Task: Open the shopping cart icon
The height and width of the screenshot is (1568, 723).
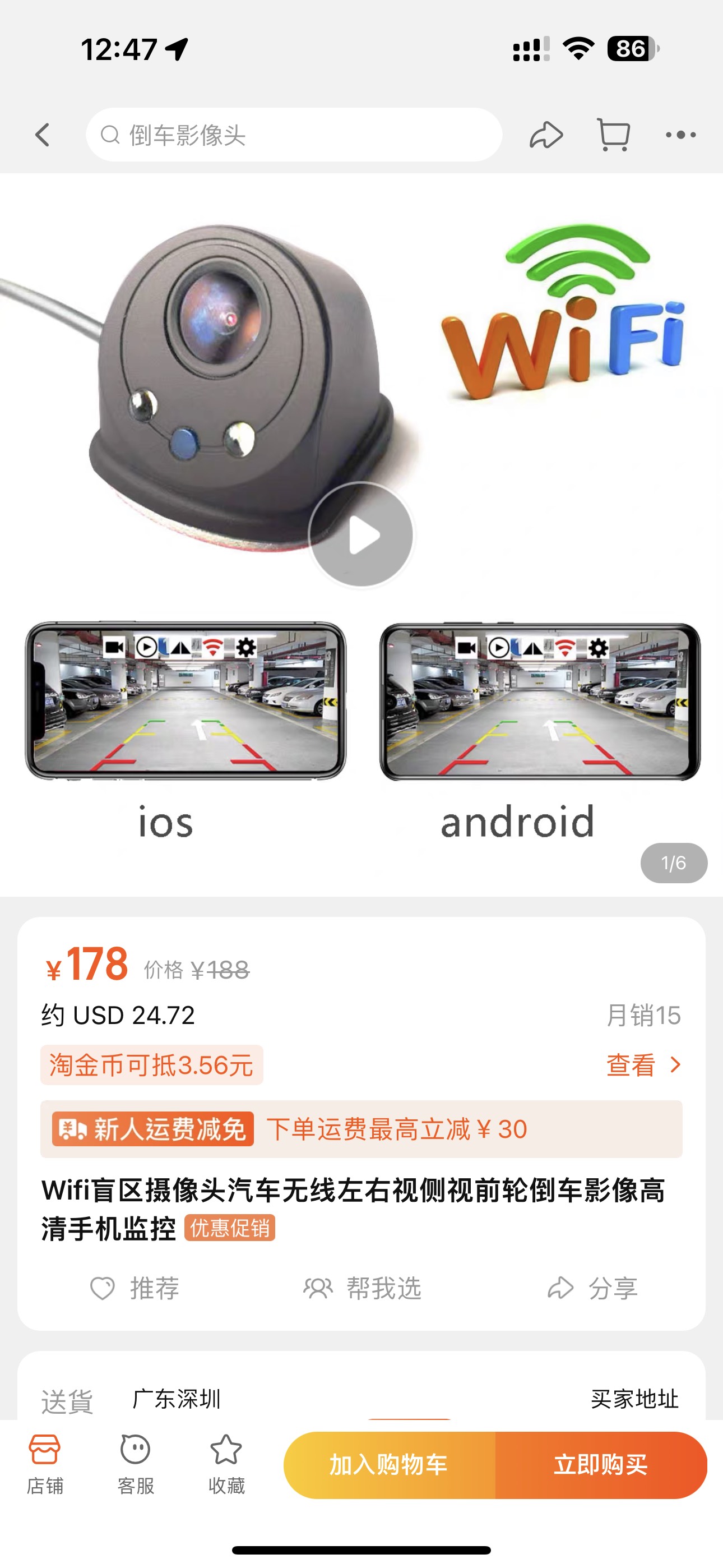Action: point(613,135)
